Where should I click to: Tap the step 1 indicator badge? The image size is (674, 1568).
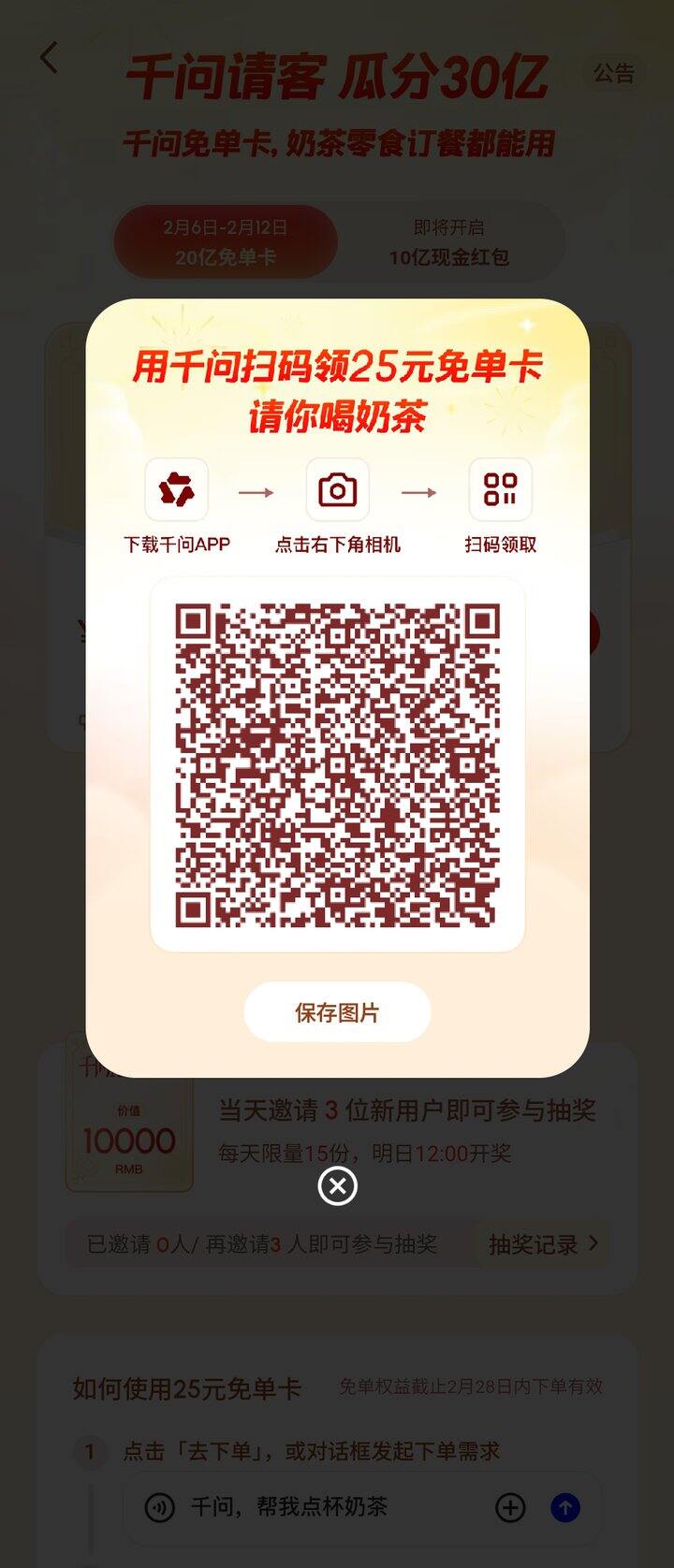[90, 1452]
